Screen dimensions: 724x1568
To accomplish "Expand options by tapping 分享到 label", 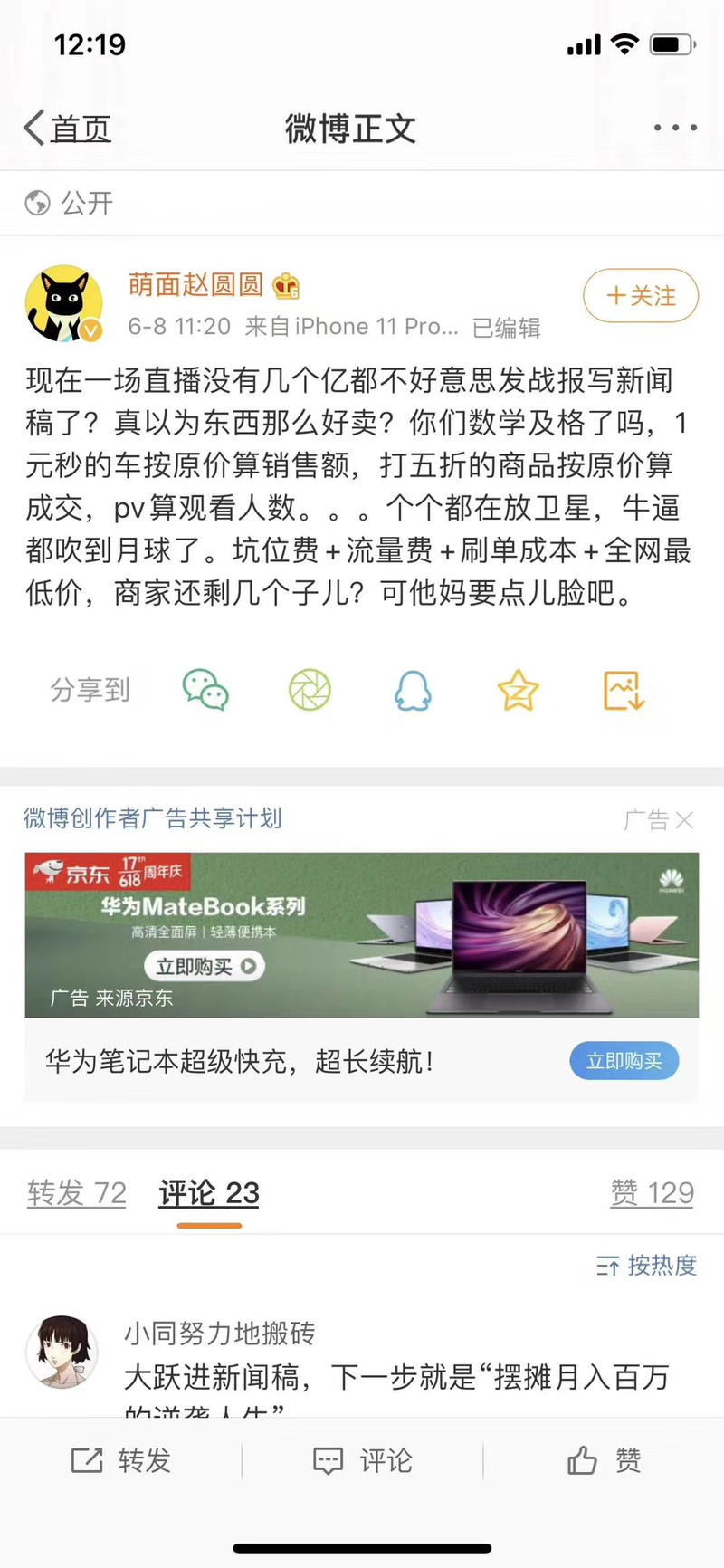I will coord(89,690).
